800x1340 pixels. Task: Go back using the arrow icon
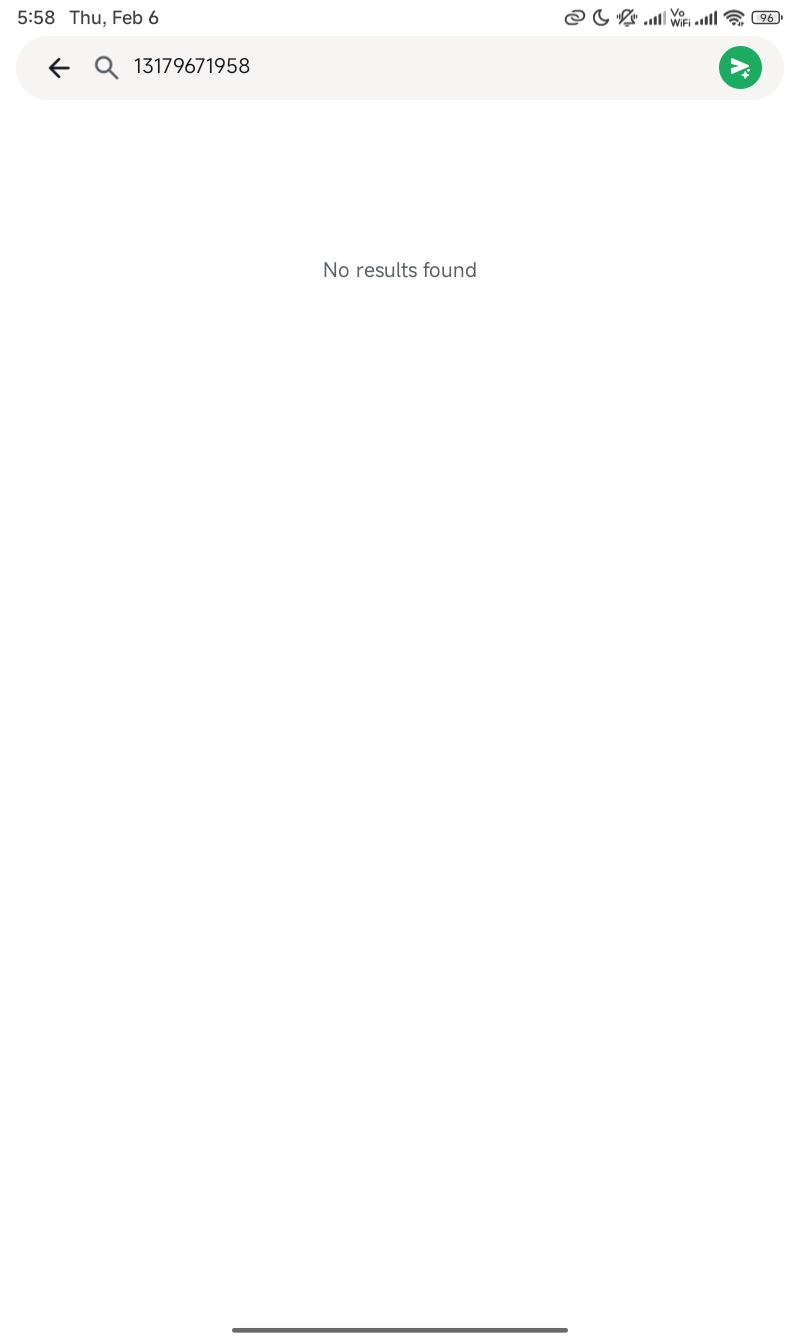(59, 67)
